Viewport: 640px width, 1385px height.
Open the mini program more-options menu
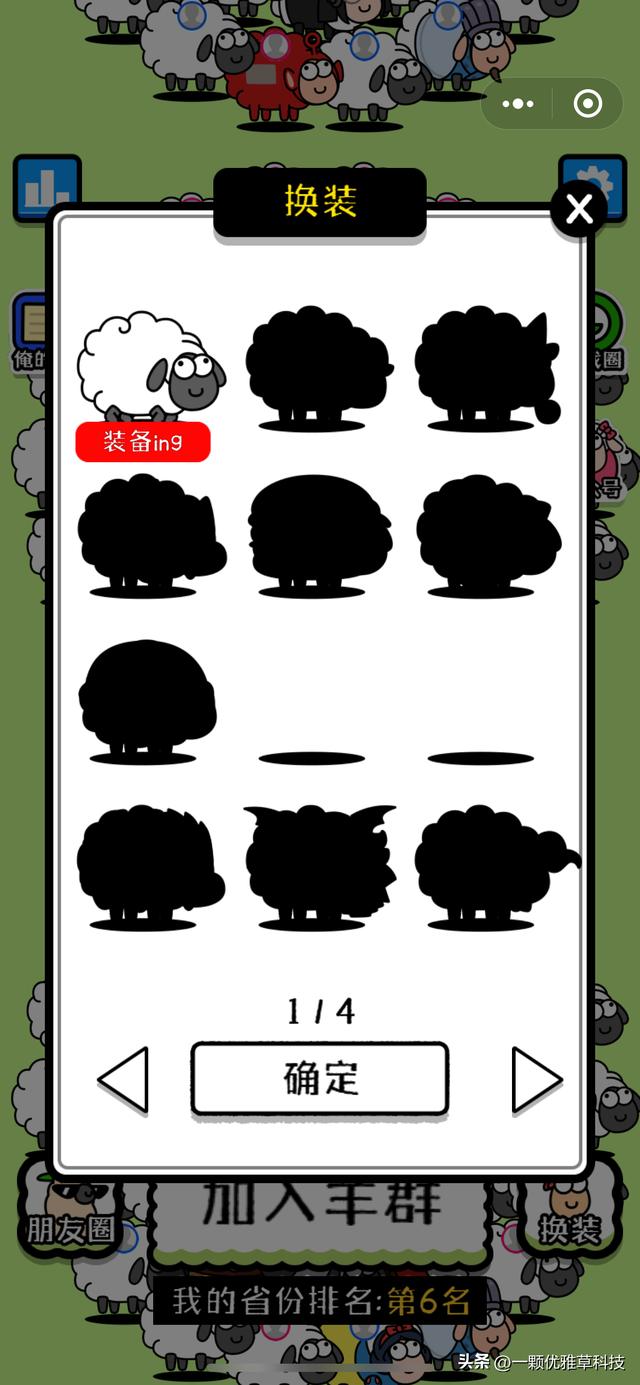click(x=519, y=104)
